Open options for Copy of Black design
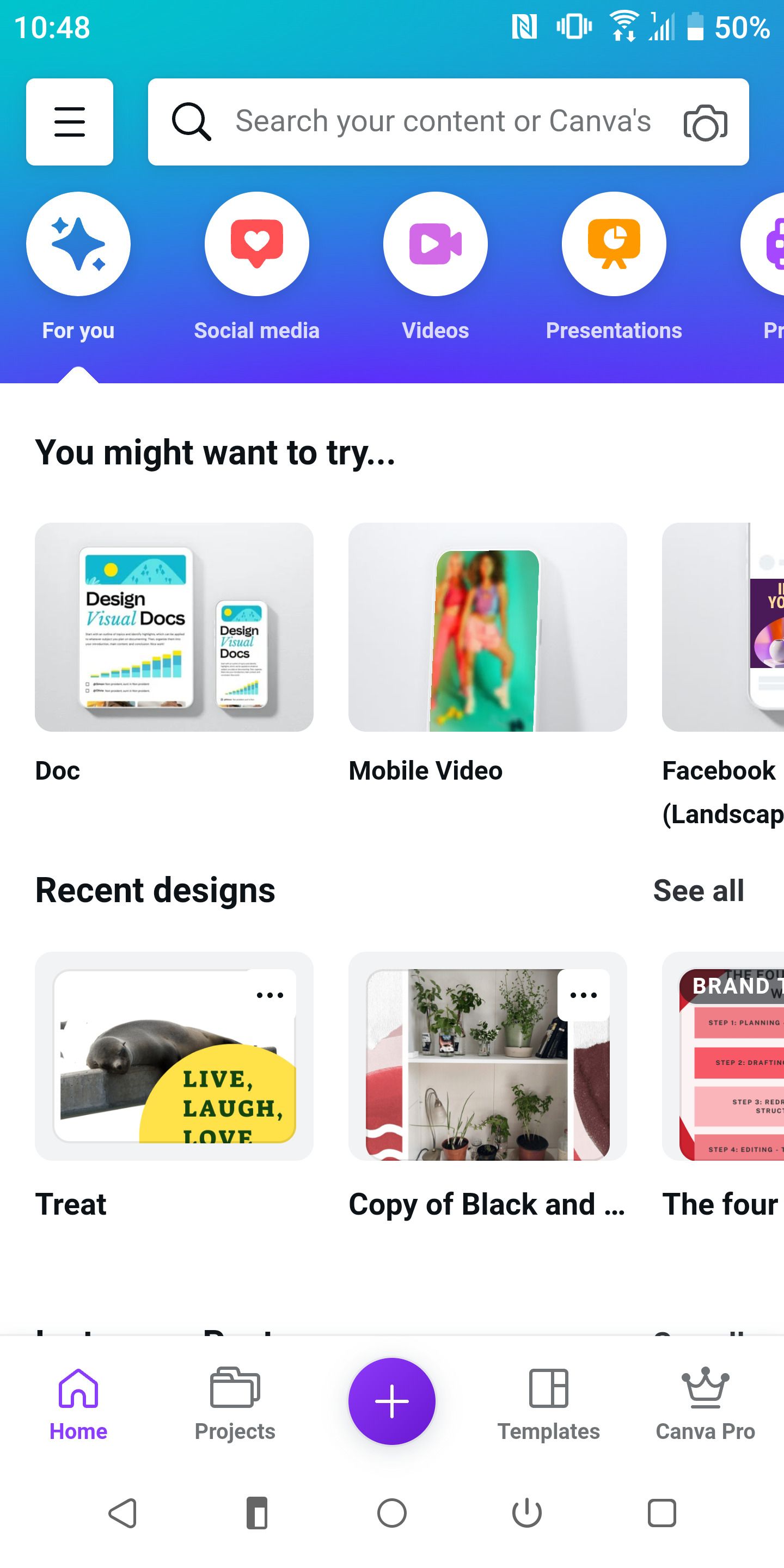Image resolution: width=784 pixels, height=1568 pixels. point(583,995)
